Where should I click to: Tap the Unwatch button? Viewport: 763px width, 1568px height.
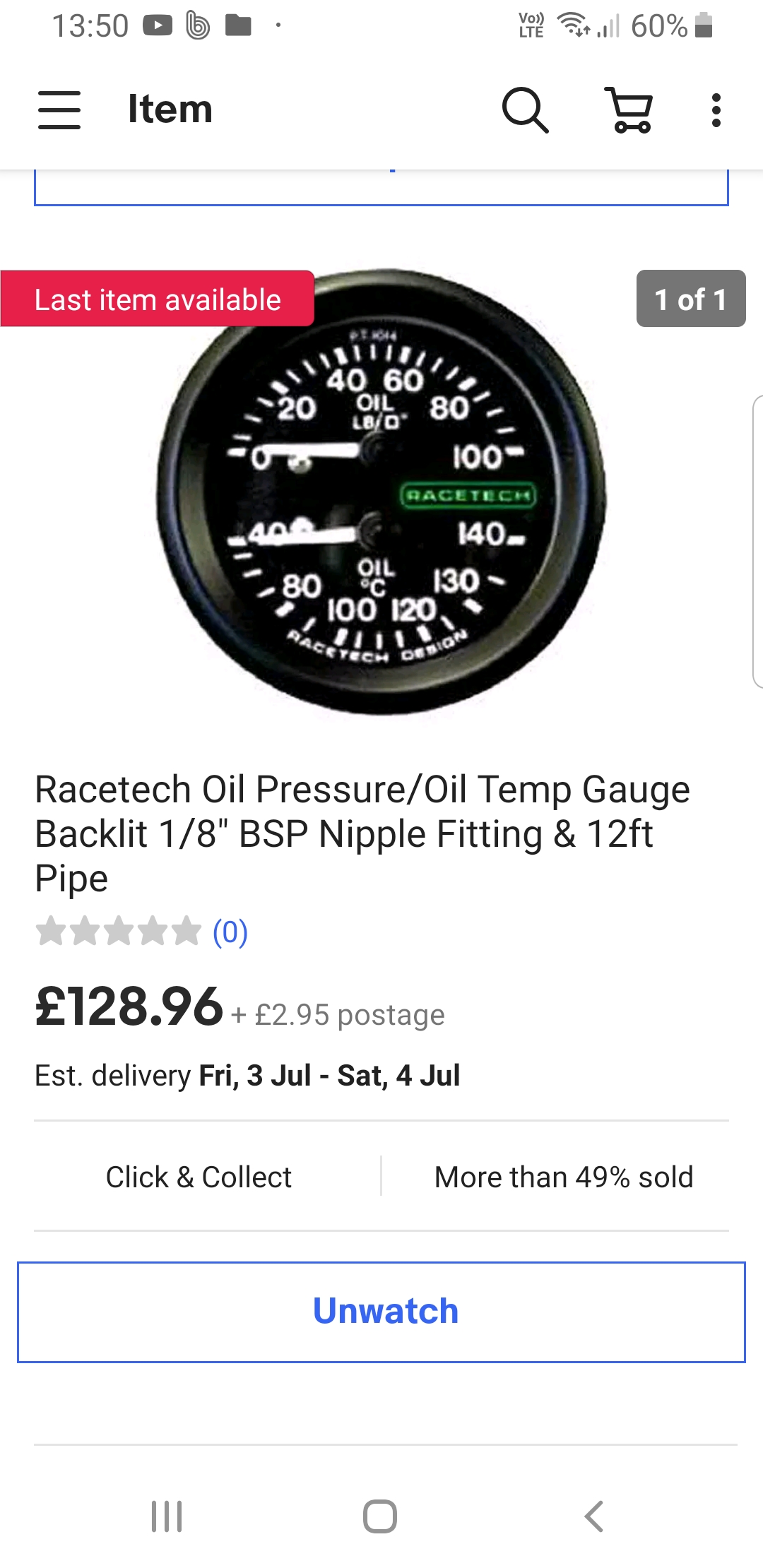(381, 1312)
